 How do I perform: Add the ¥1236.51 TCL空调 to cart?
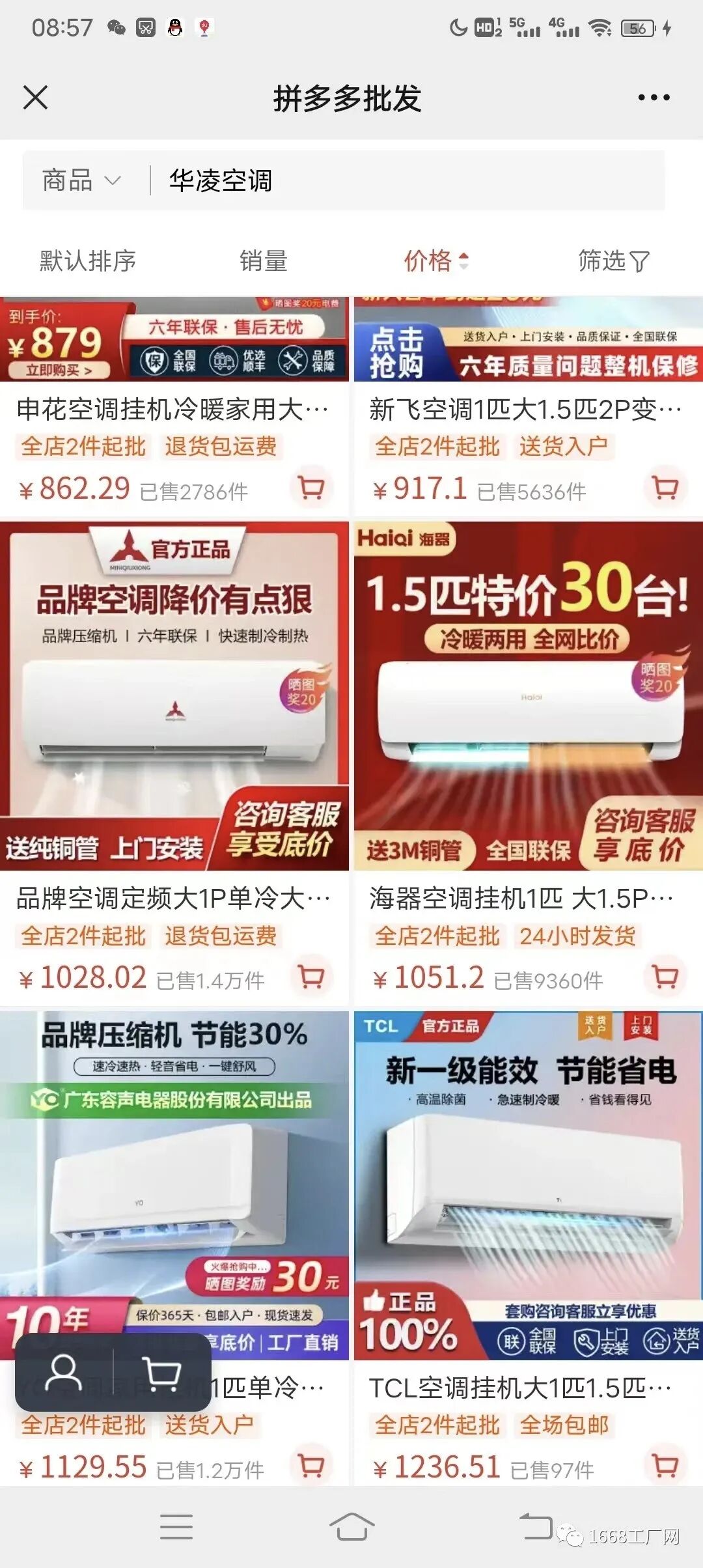click(x=665, y=1466)
